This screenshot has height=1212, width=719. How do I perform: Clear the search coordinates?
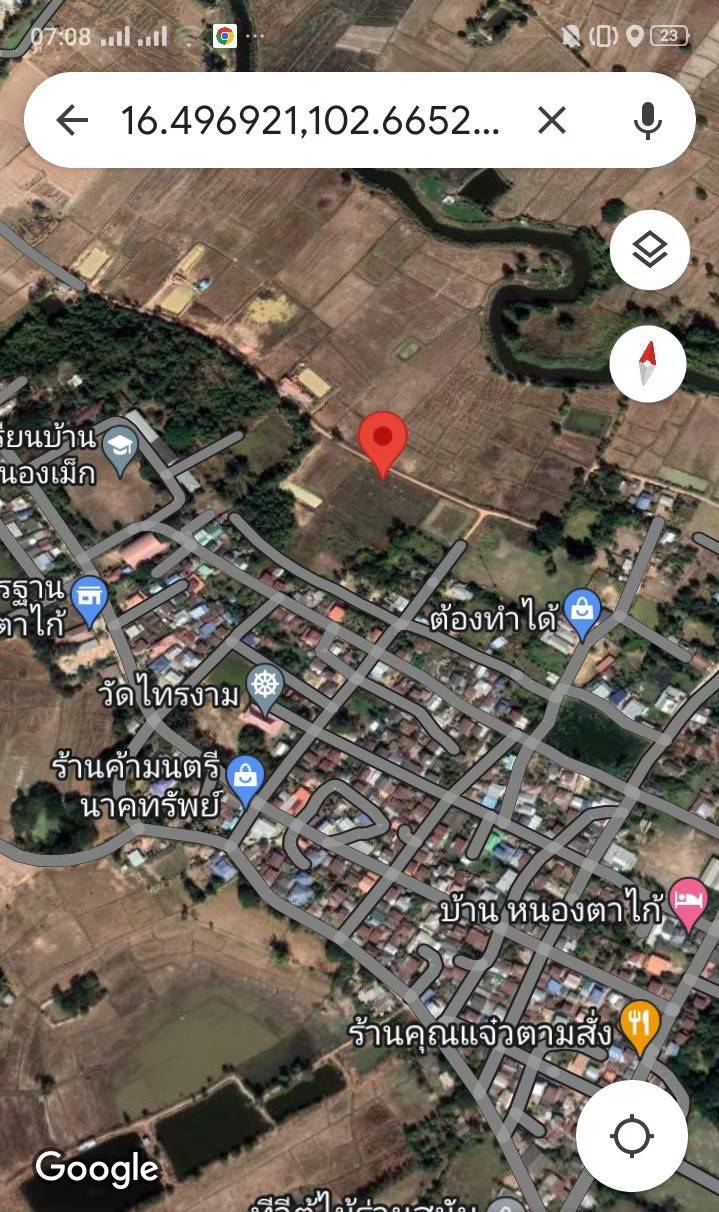[x=551, y=121]
